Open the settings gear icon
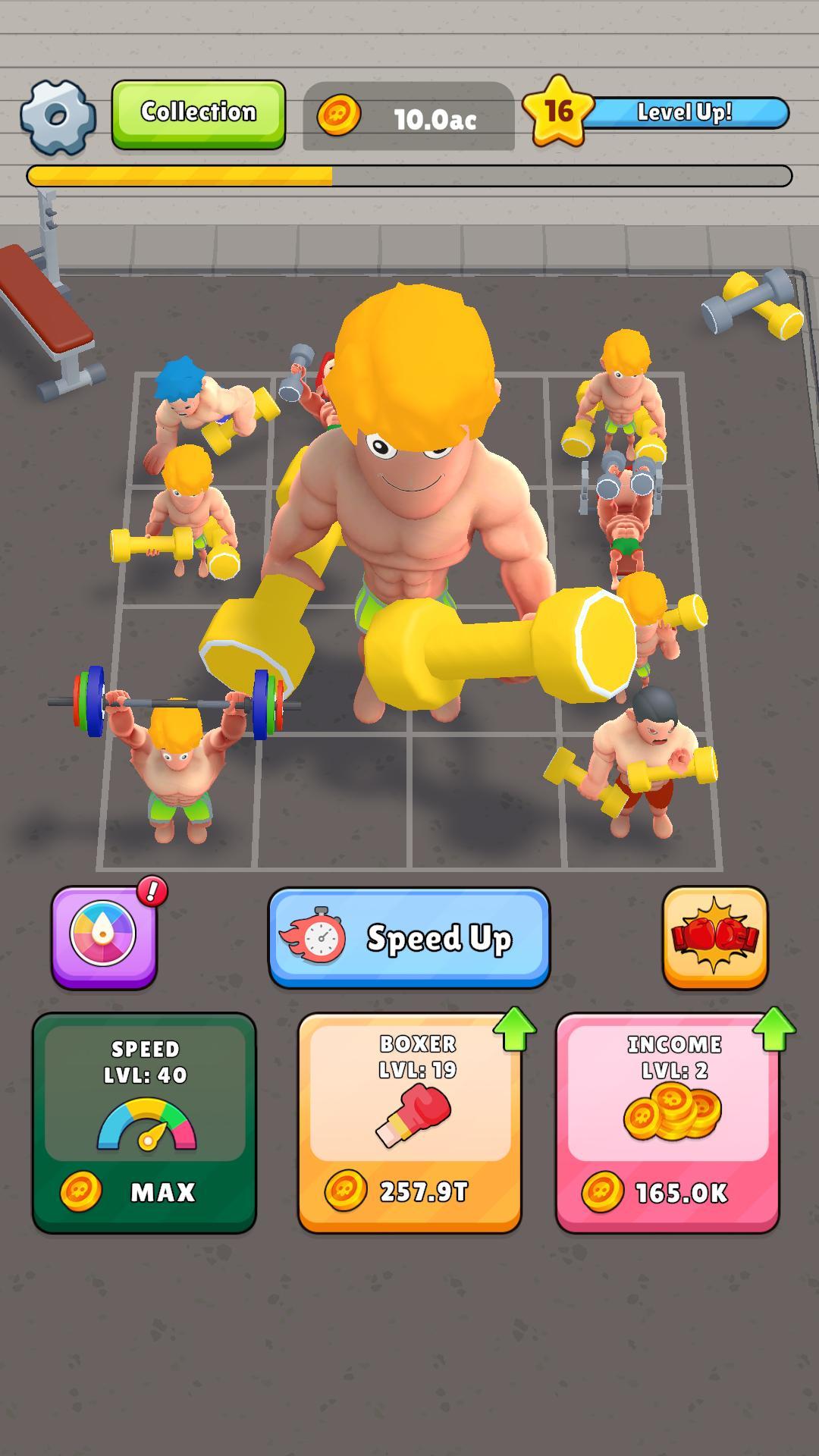 pos(57,115)
